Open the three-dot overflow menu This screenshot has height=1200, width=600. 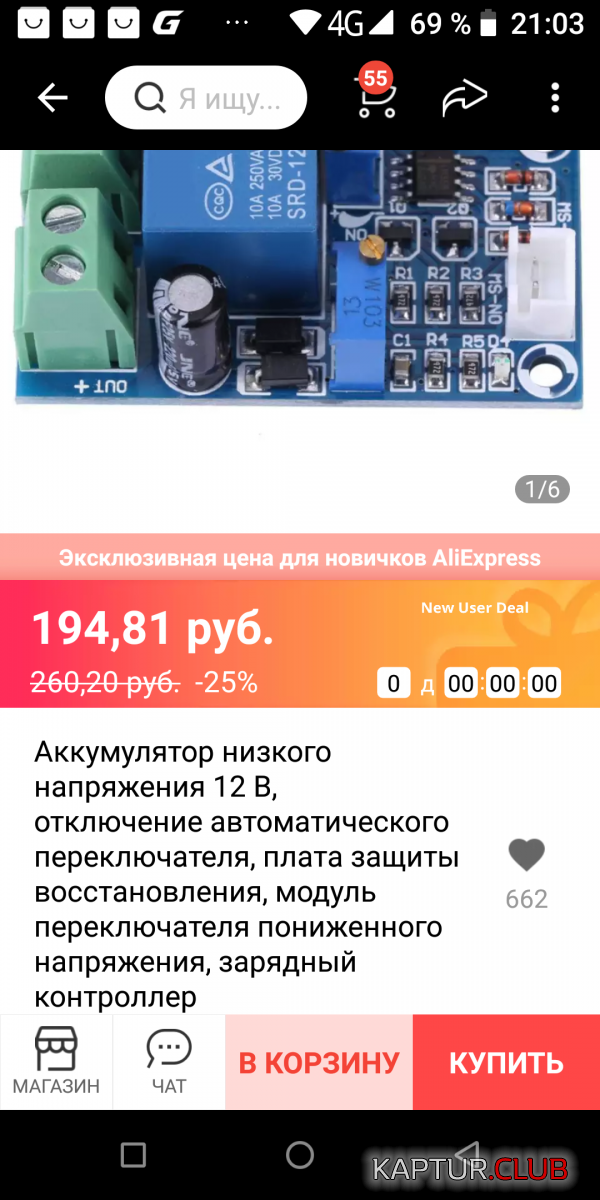556,97
